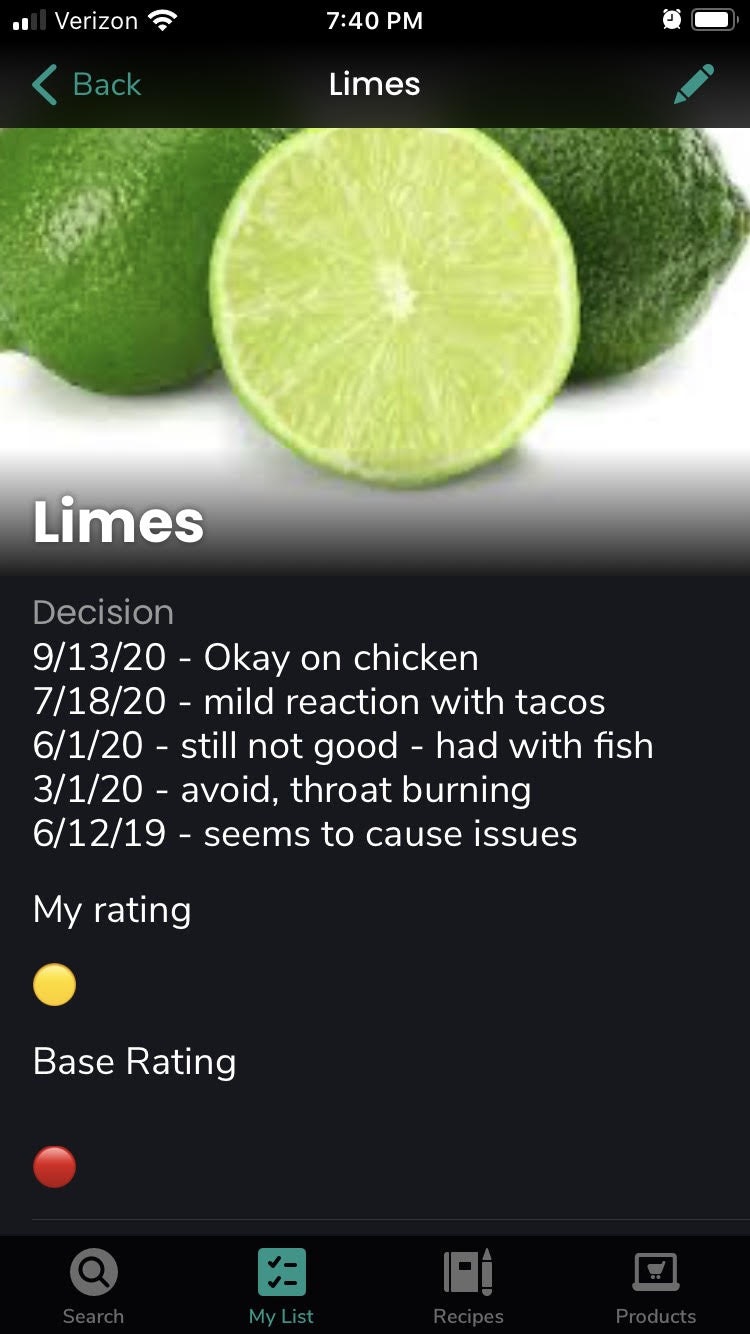Go back to the previous screen
Image resolution: width=750 pixels, height=1334 pixels.
click(86, 85)
